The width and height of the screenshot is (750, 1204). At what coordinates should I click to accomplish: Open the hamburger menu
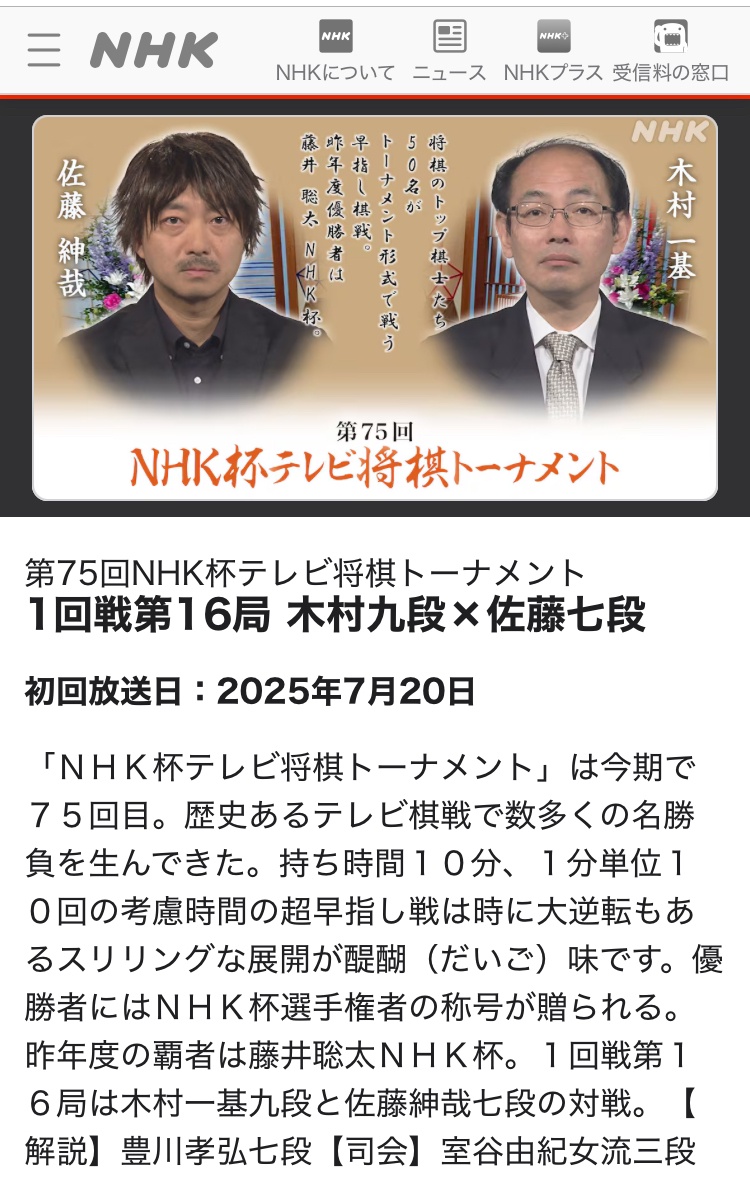click(44, 50)
